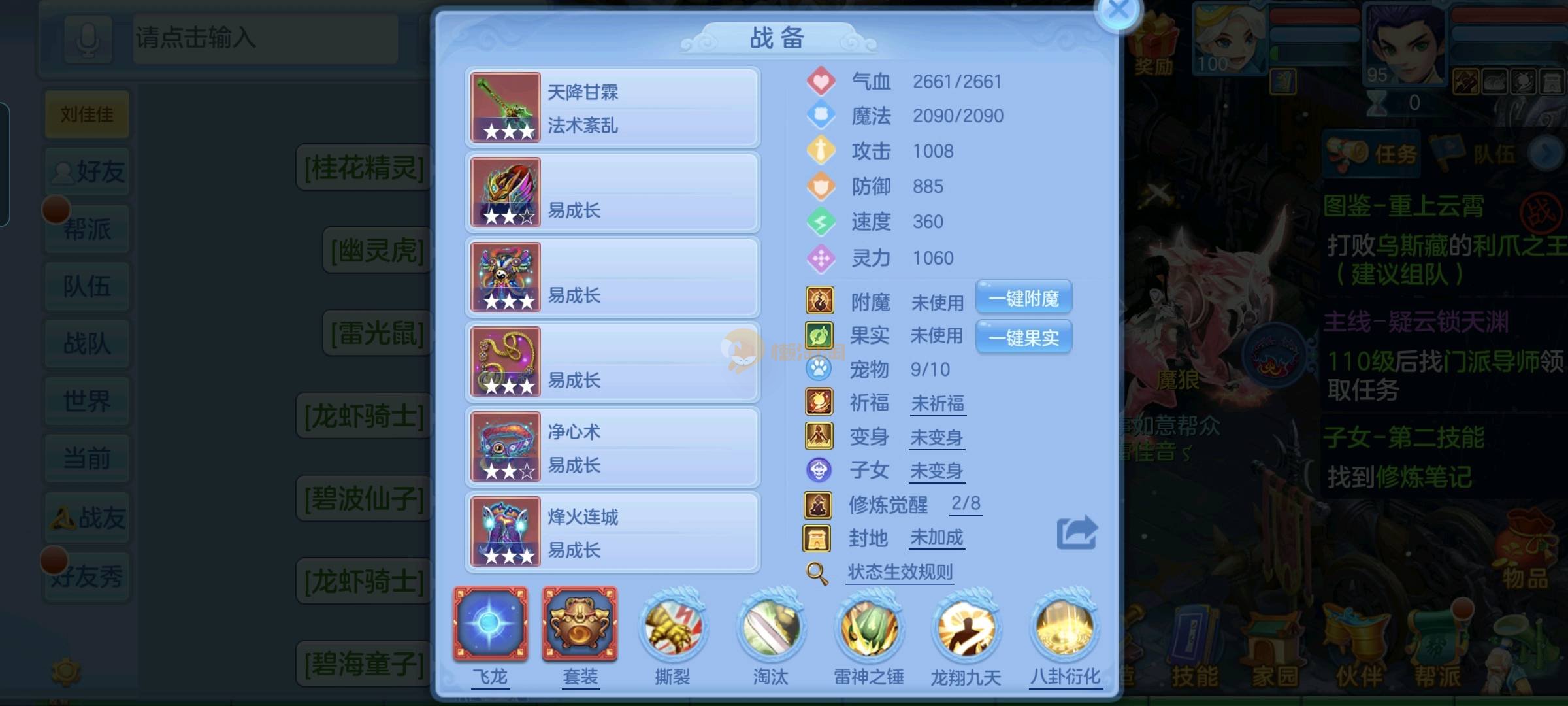Open the 净心术 equipment item

612,448
